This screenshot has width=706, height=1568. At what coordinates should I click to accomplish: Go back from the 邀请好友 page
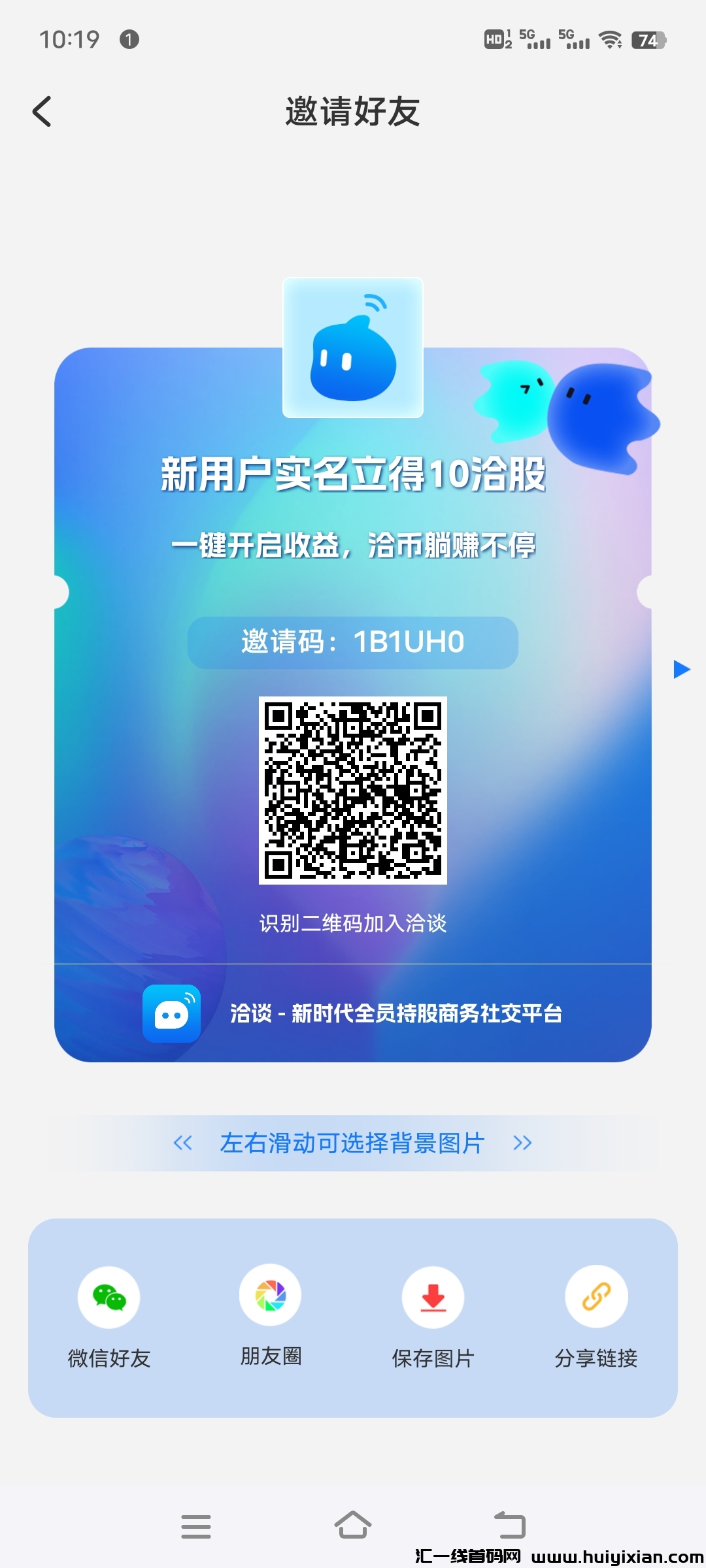tap(42, 111)
